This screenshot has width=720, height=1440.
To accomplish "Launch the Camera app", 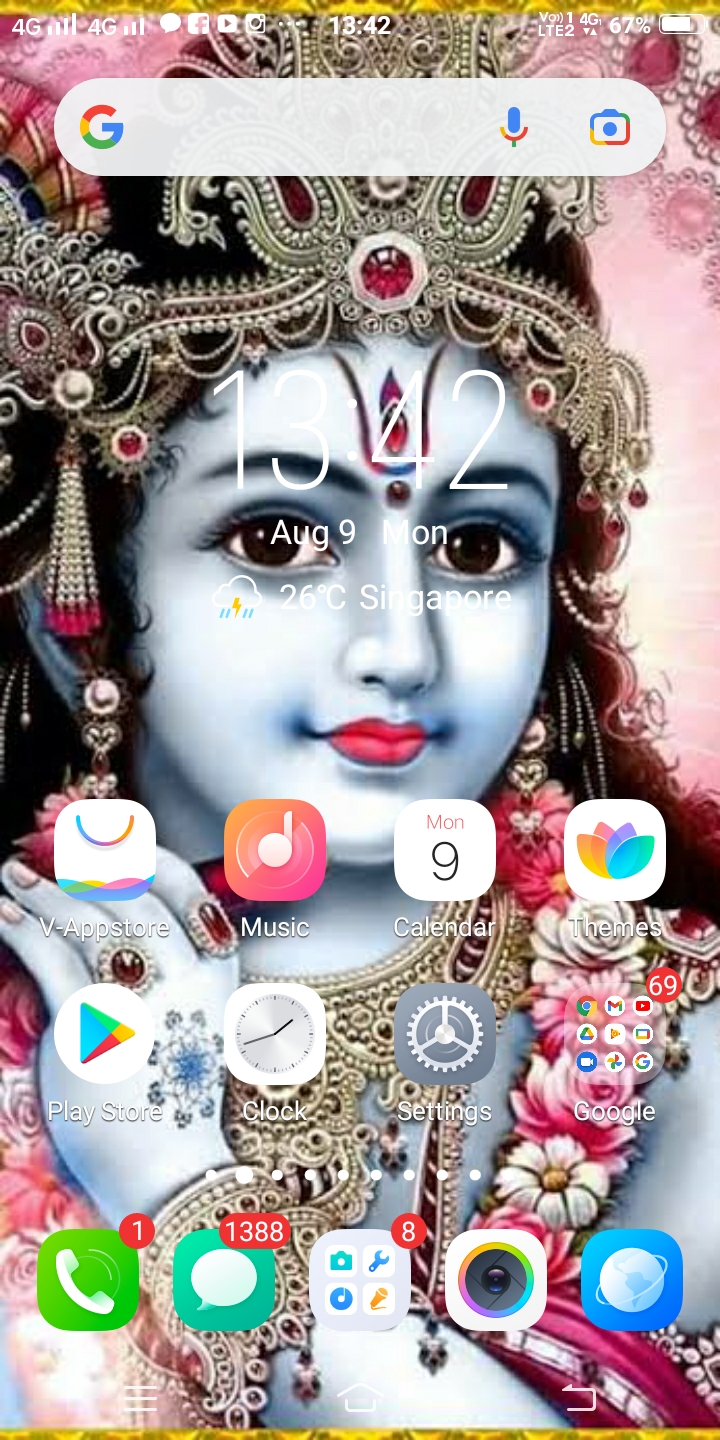I will click(x=496, y=1280).
